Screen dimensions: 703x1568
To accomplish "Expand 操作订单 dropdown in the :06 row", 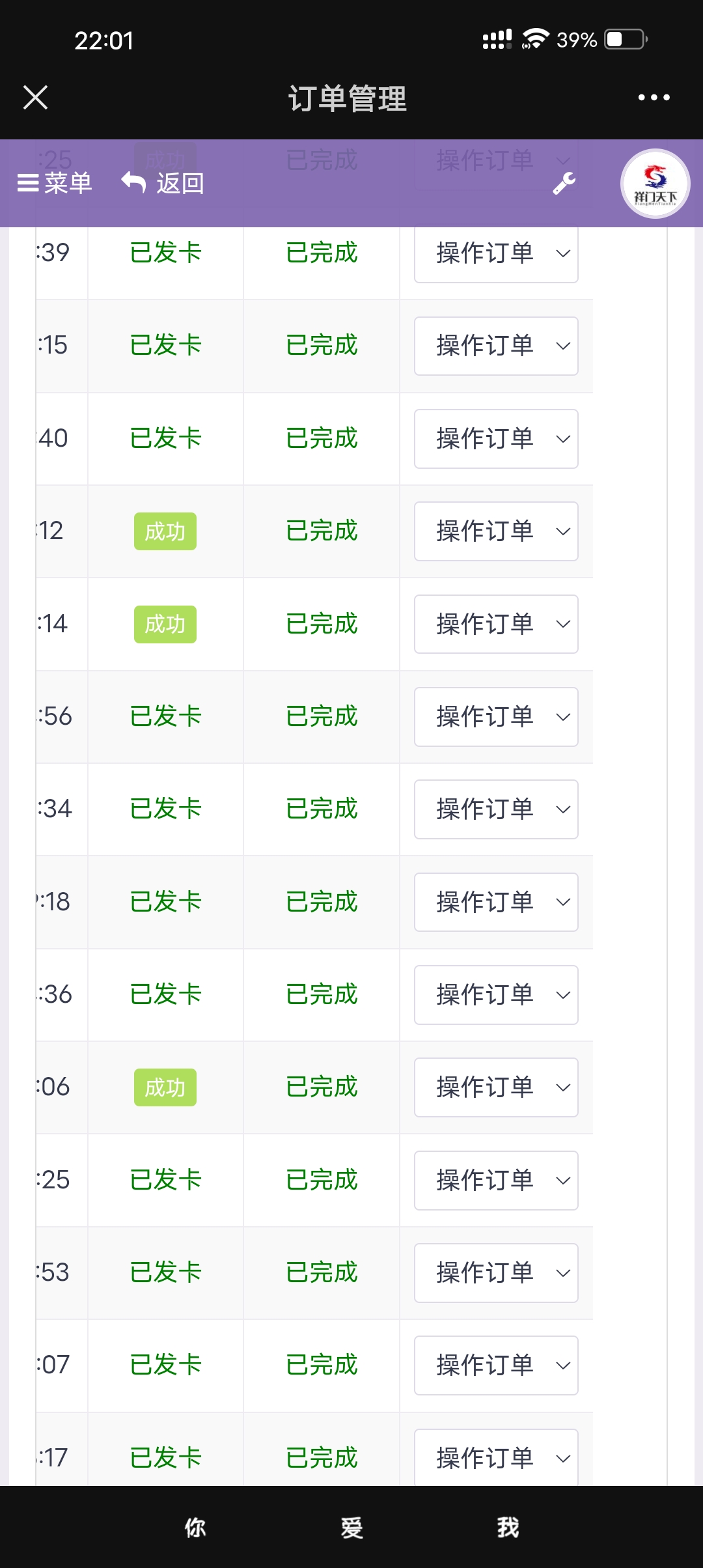I will coord(496,1087).
